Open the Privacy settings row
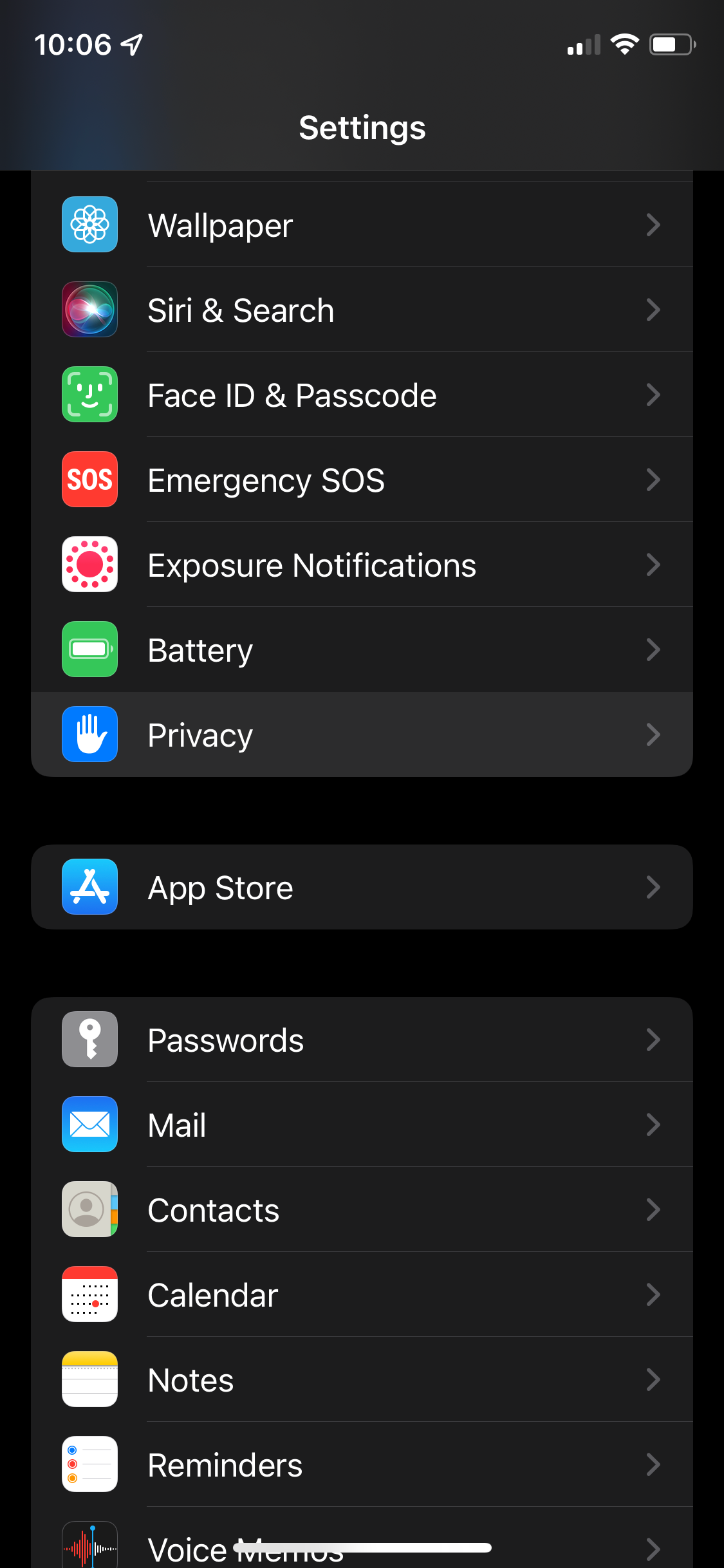The height and width of the screenshot is (1568, 724). pyautogui.click(x=362, y=735)
